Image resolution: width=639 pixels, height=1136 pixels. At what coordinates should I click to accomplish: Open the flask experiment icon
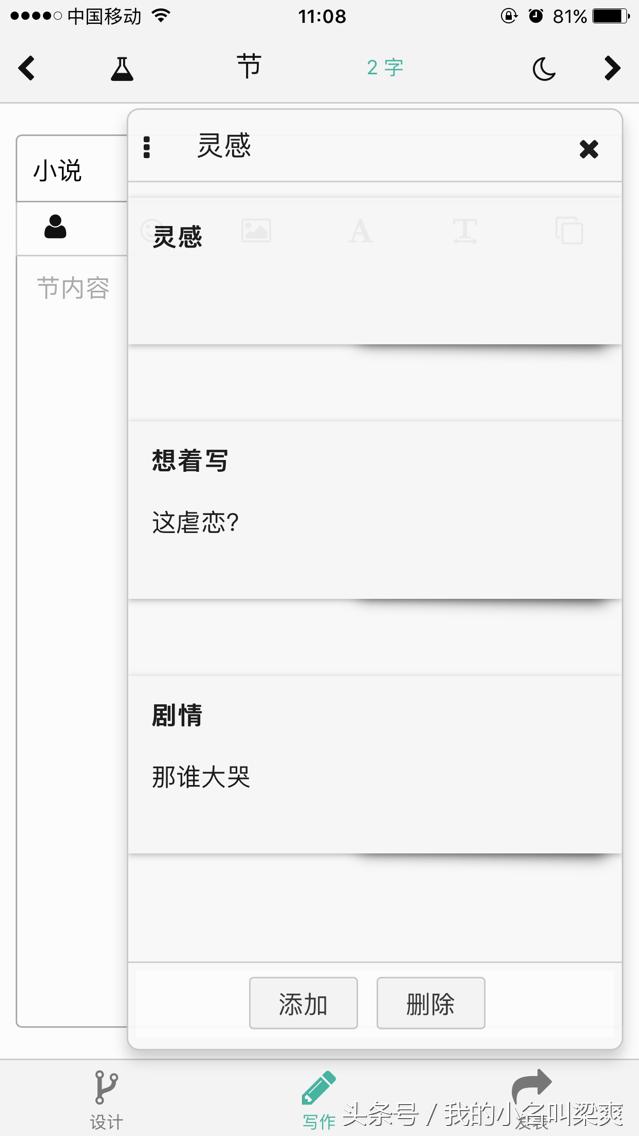[x=122, y=68]
